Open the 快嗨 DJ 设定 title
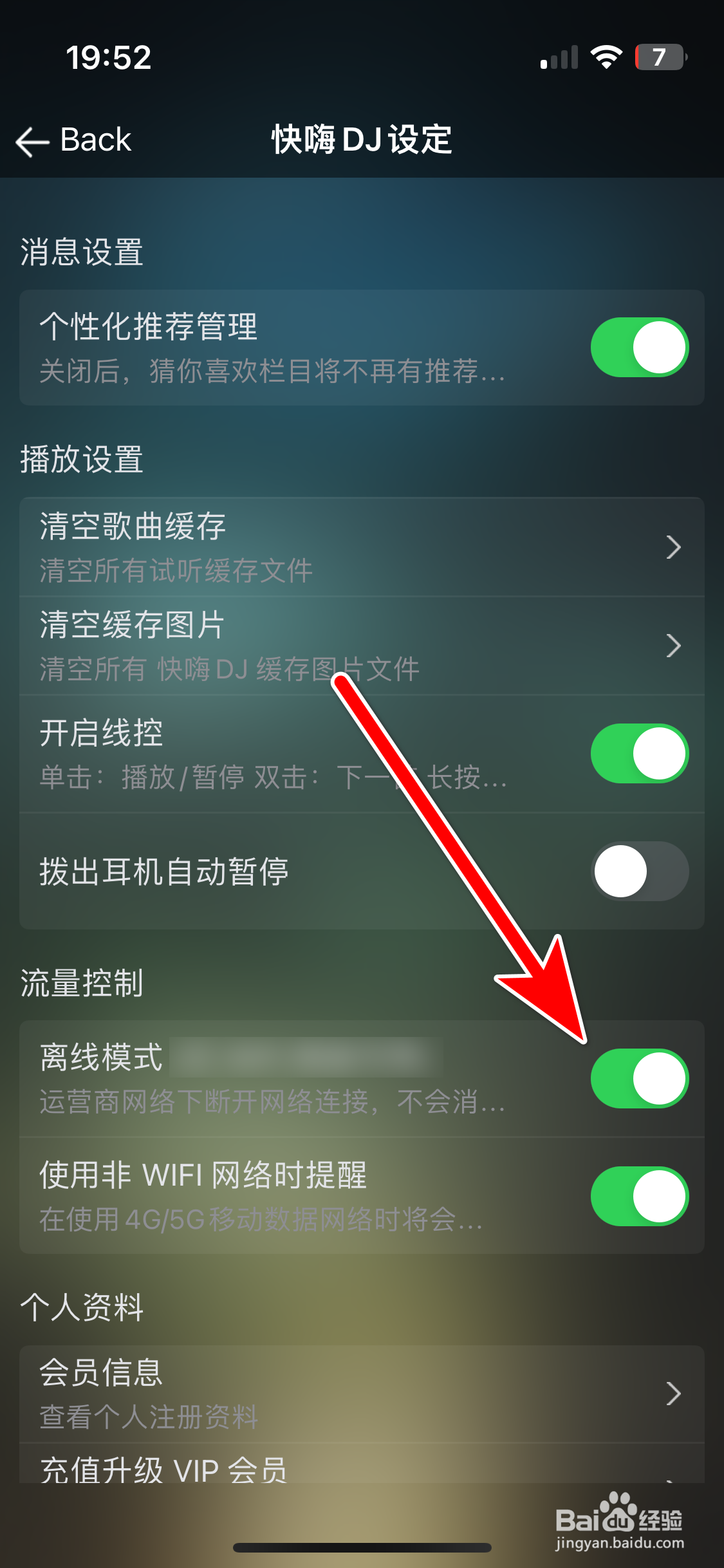724x1568 pixels. (x=362, y=140)
